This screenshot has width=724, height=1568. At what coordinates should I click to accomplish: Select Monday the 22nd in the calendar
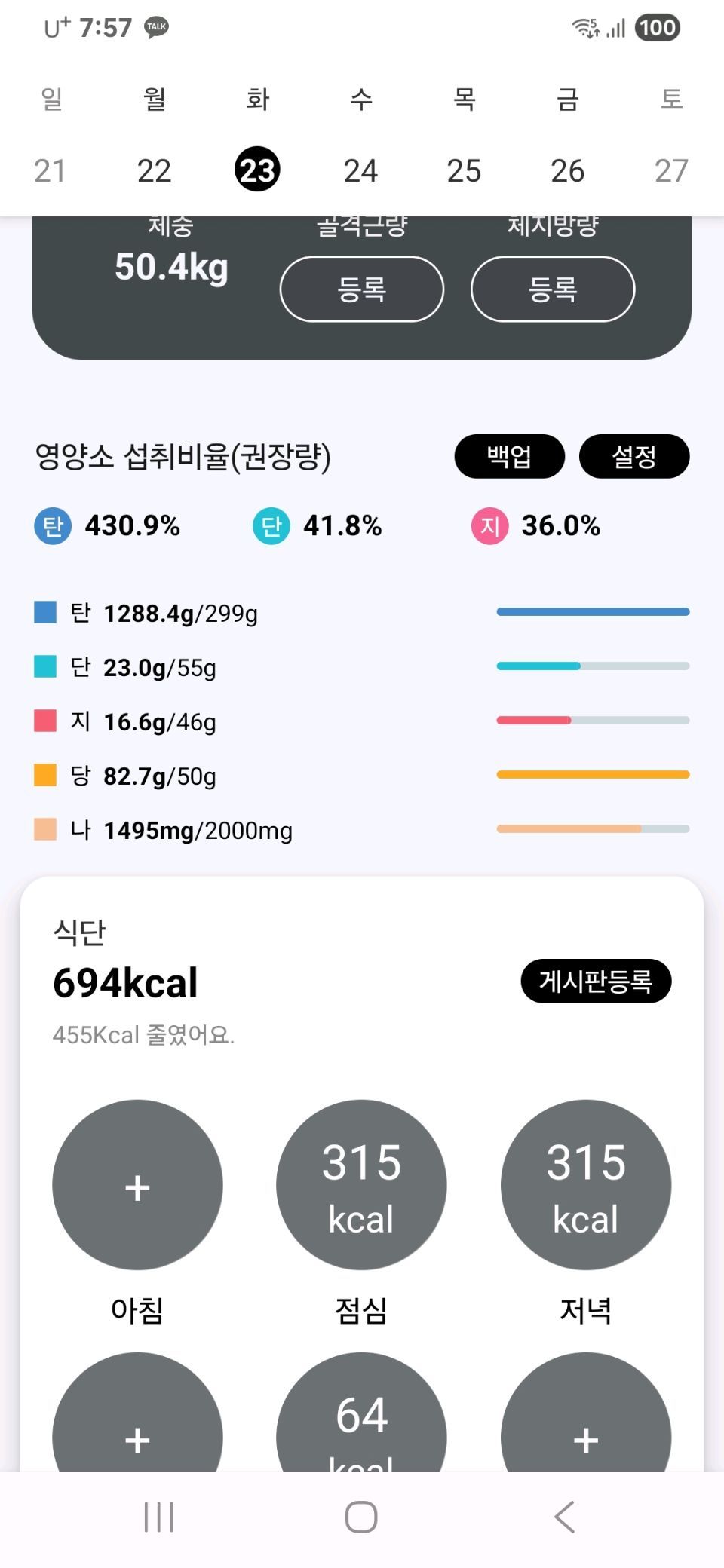click(154, 170)
